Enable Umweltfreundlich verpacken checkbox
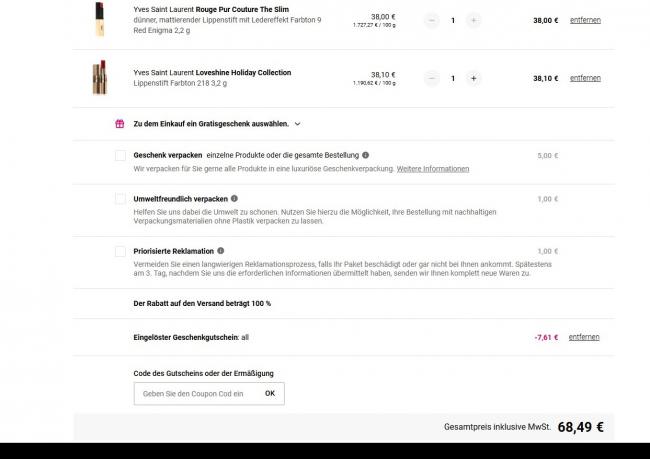This screenshot has width=650, height=459. 120,199
